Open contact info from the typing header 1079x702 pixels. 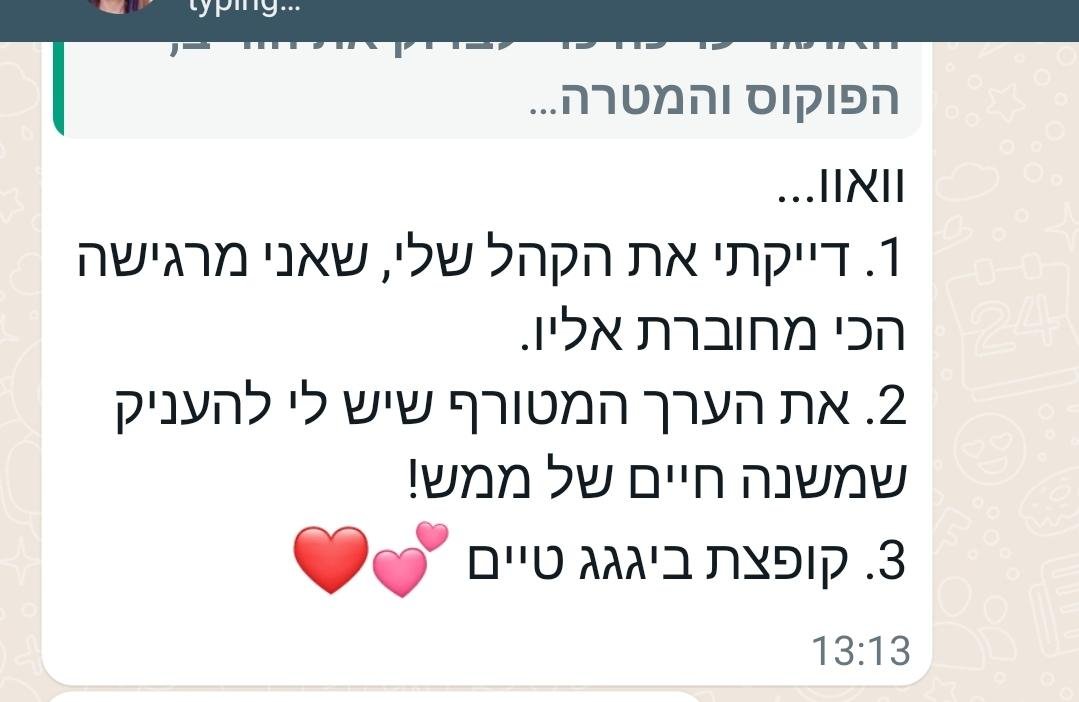243,8
